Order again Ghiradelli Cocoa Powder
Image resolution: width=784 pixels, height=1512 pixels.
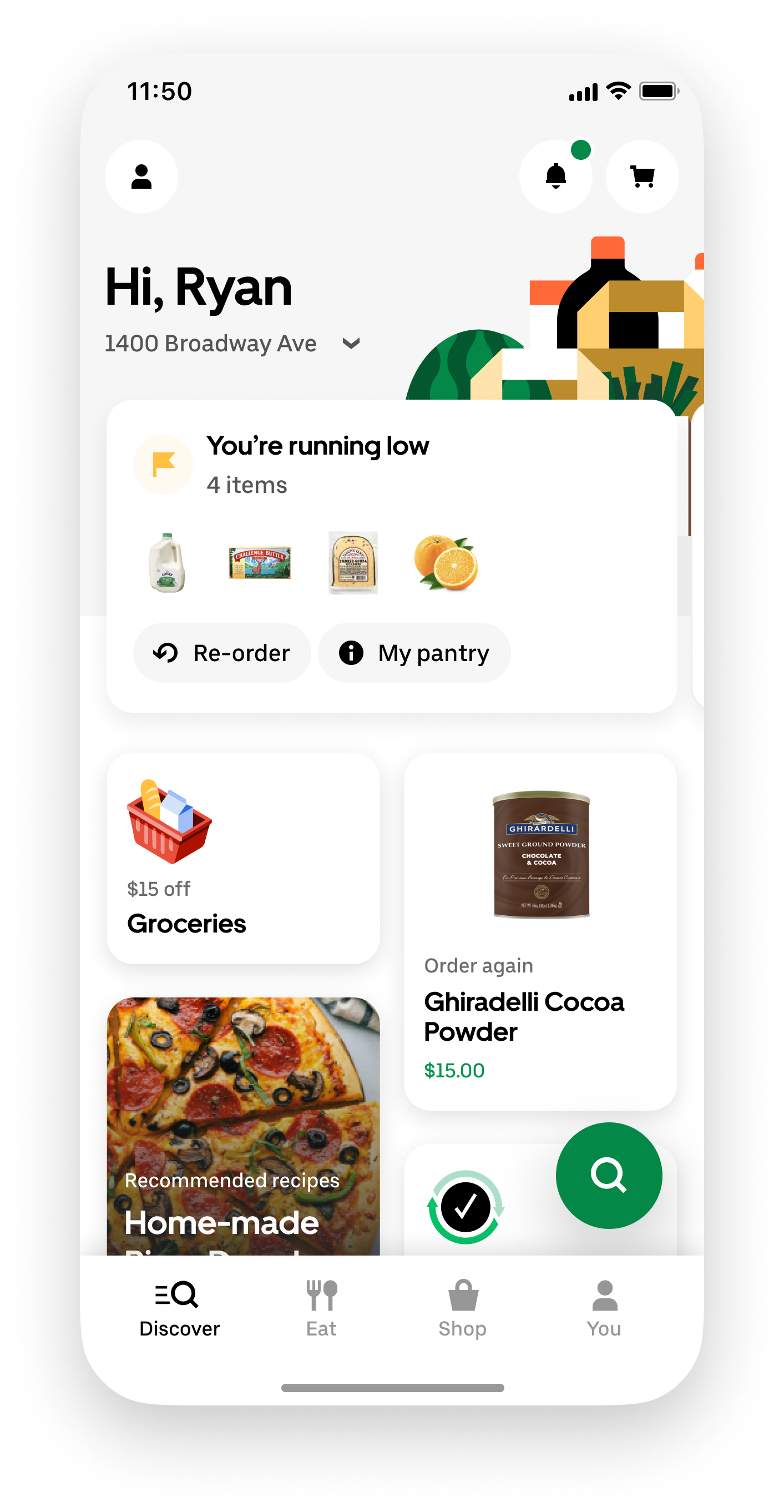click(540, 931)
